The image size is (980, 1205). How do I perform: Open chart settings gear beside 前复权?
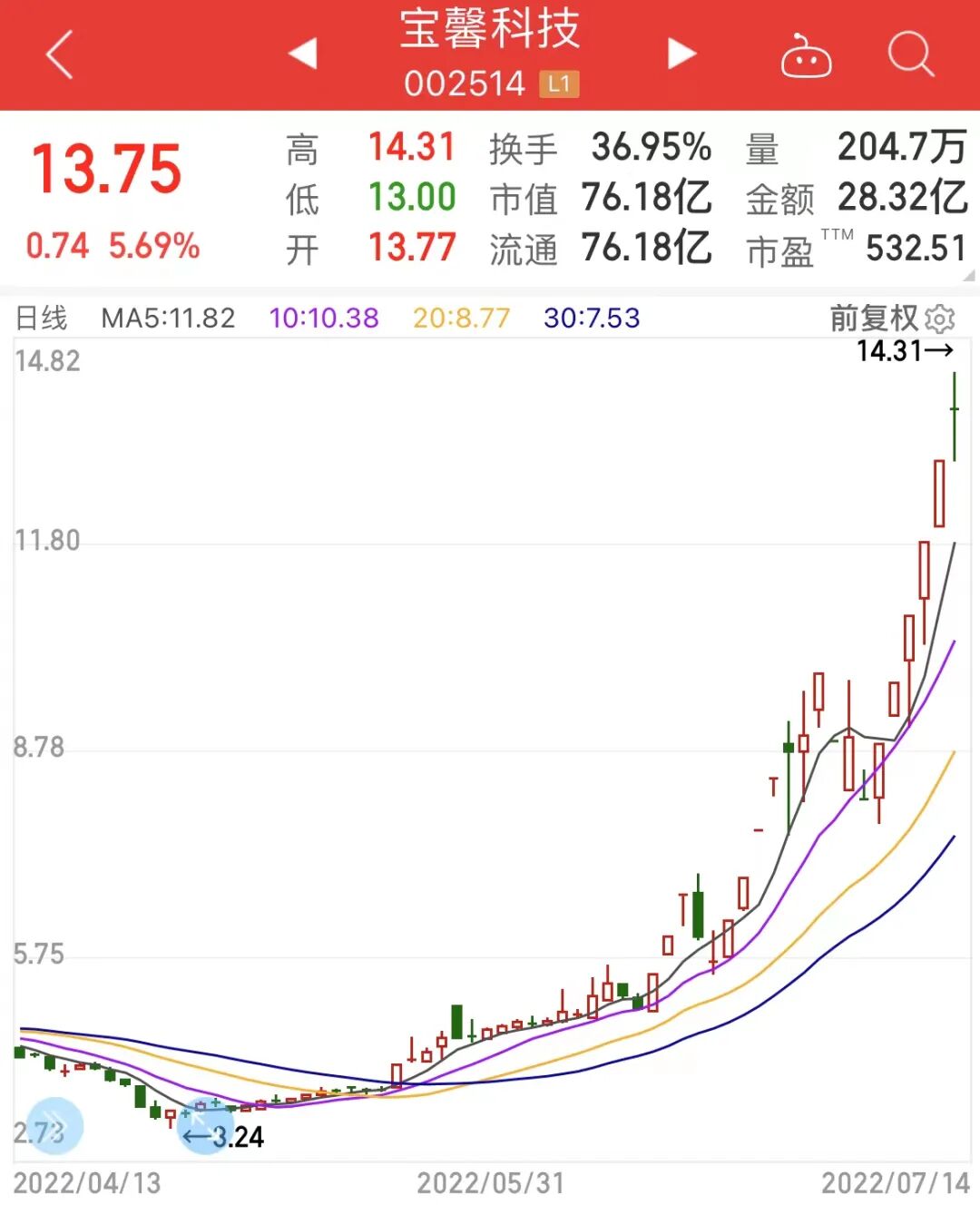tap(940, 318)
